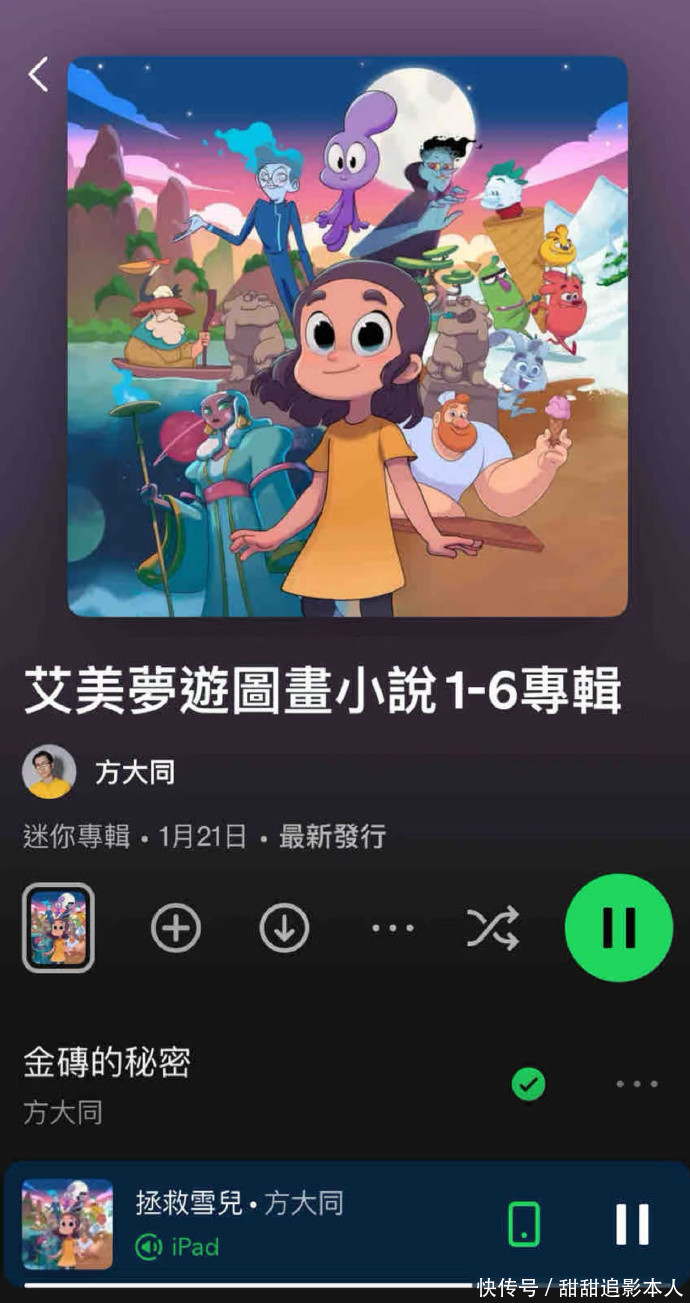The width and height of the screenshot is (690, 1303).
Task: Download the album for offline listening
Action: click(284, 928)
